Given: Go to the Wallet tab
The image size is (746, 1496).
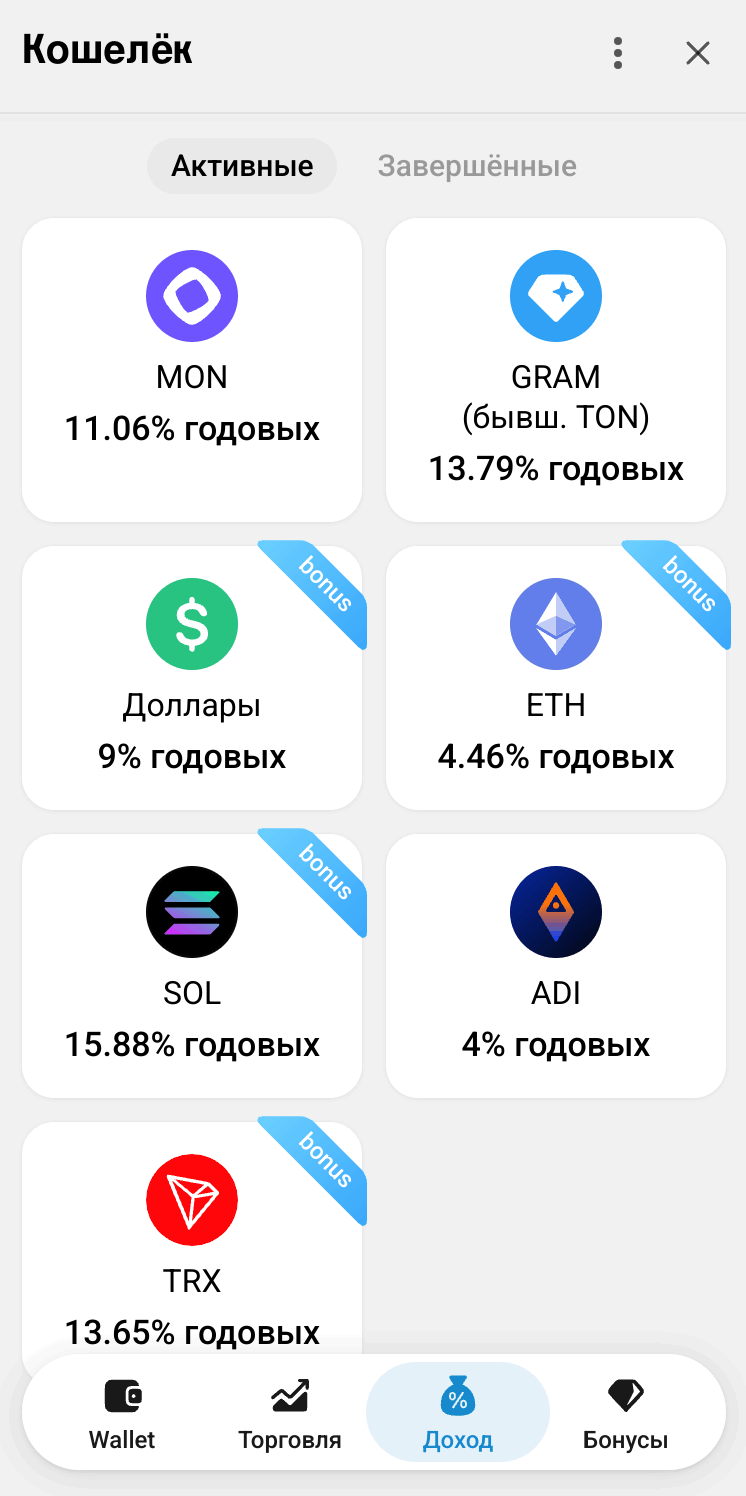Looking at the screenshot, I should click(122, 1413).
